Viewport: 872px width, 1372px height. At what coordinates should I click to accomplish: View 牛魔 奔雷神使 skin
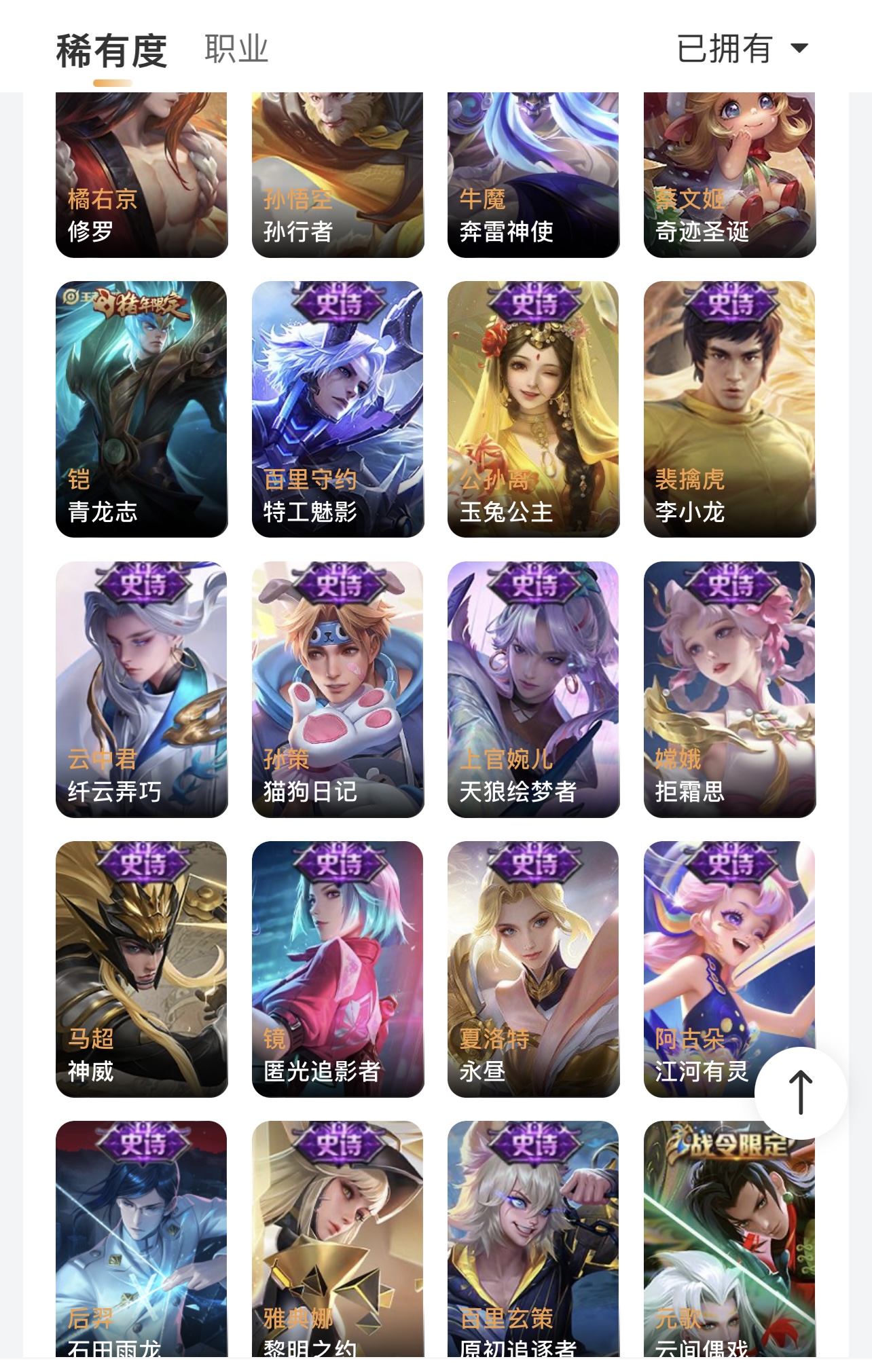tap(533, 175)
